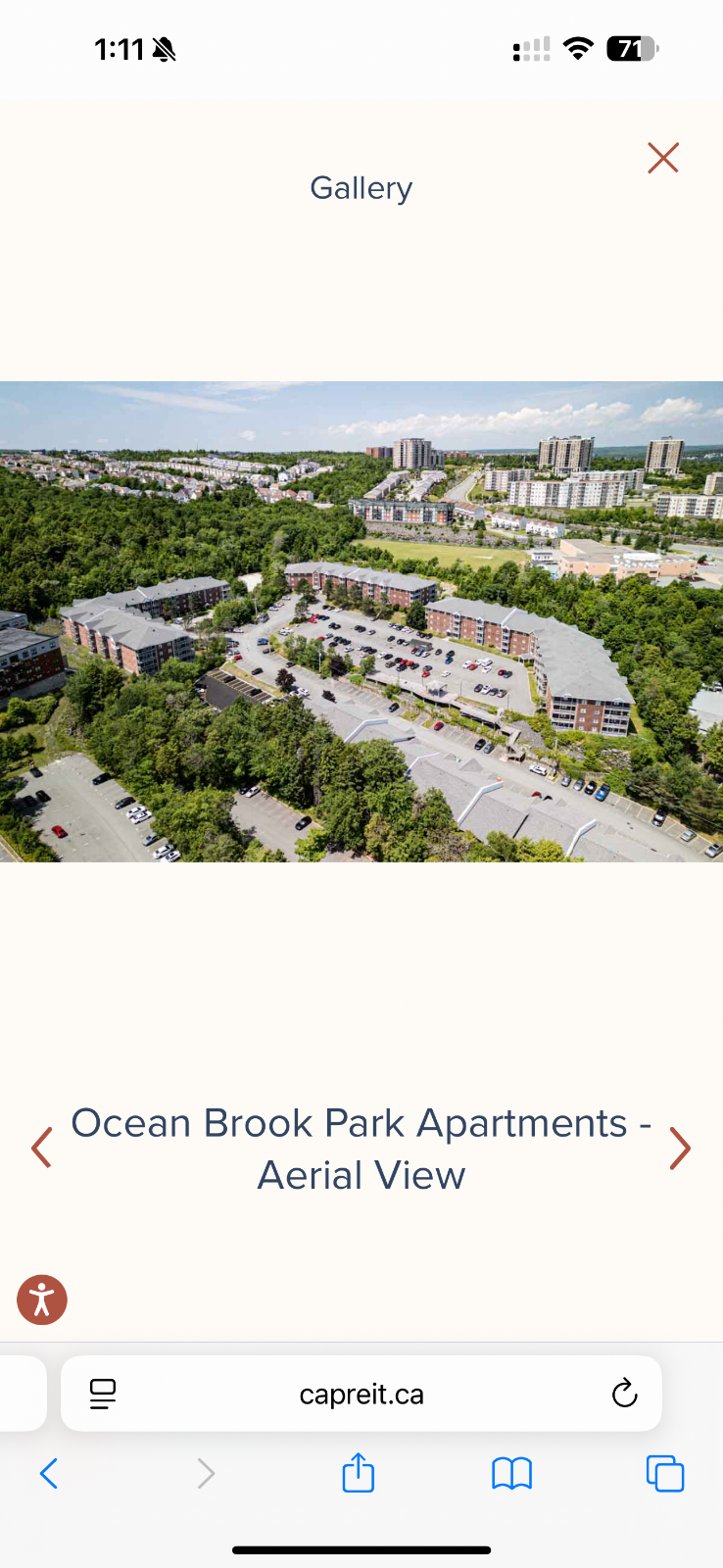This screenshot has width=723, height=1568.
Task: Show the next gallery photo
Action: [680, 1149]
